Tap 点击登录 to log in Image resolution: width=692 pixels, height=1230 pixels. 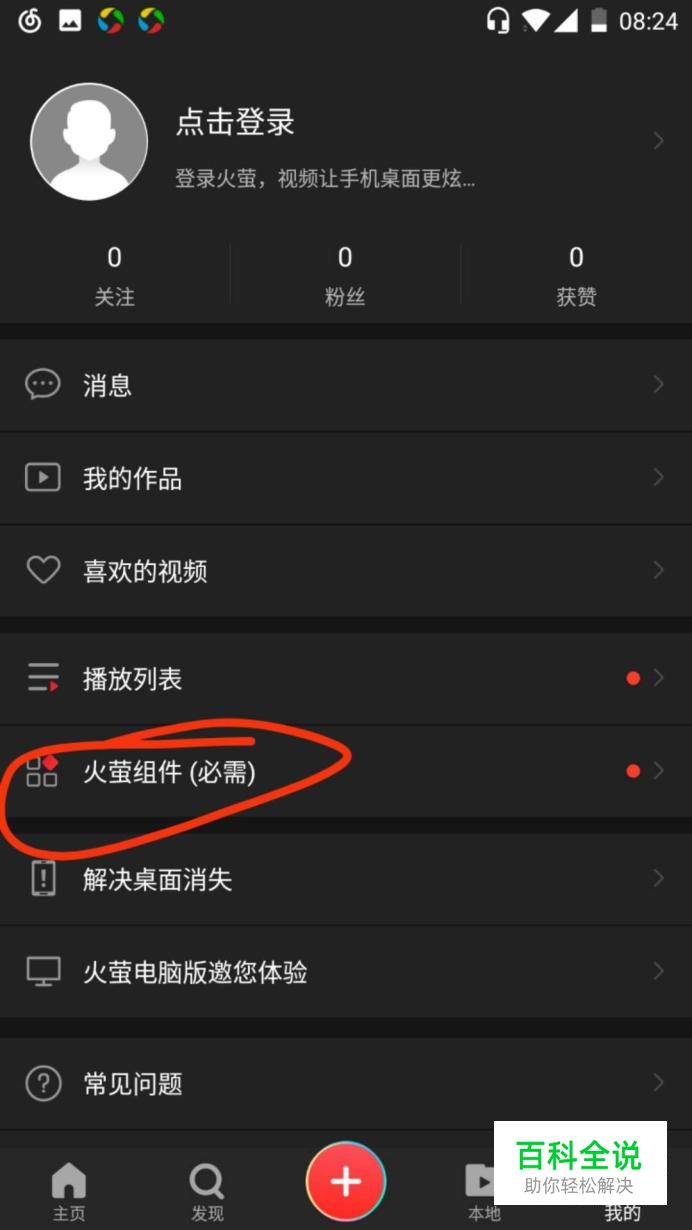click(x=236, y=123)
